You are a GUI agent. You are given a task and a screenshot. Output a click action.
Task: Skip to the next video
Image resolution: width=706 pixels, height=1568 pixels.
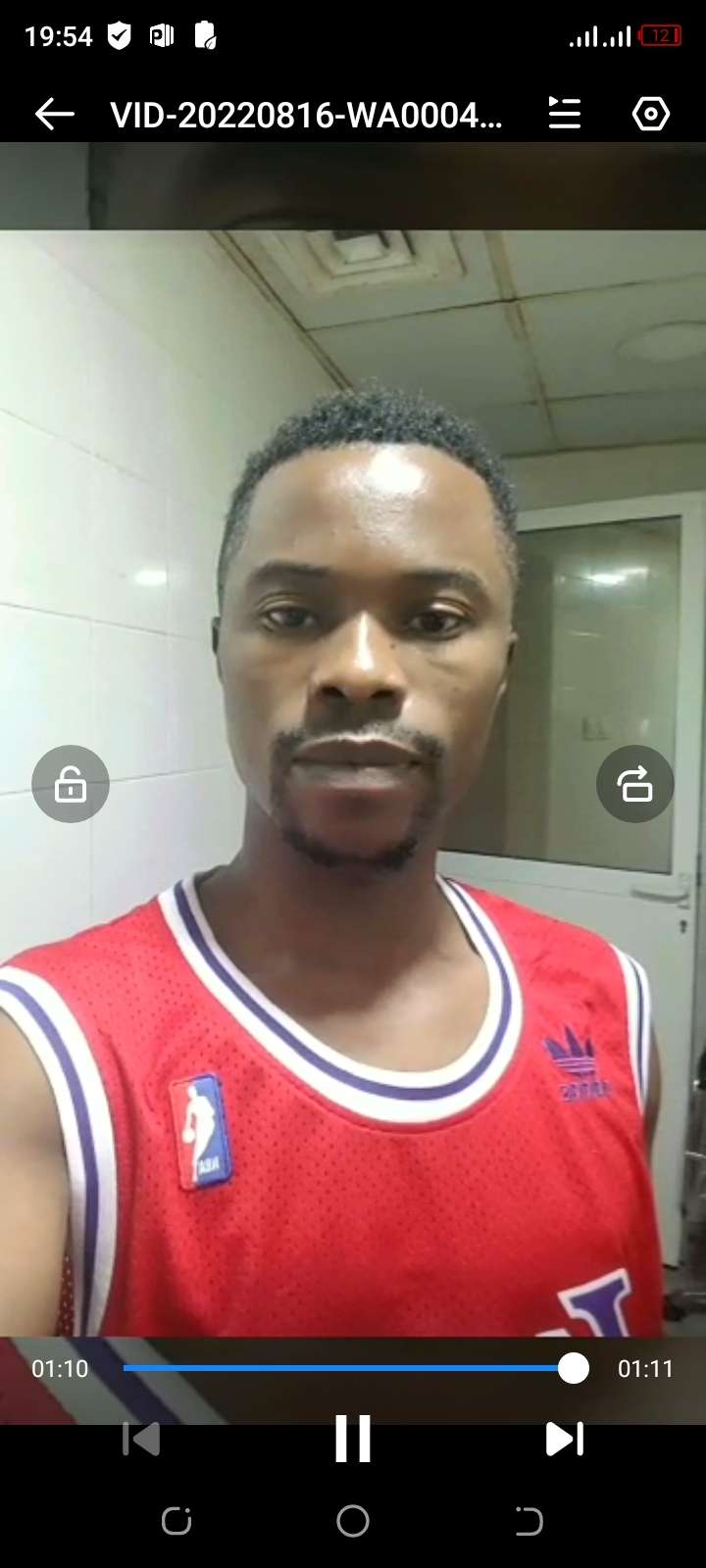[x=565, y=1439]
